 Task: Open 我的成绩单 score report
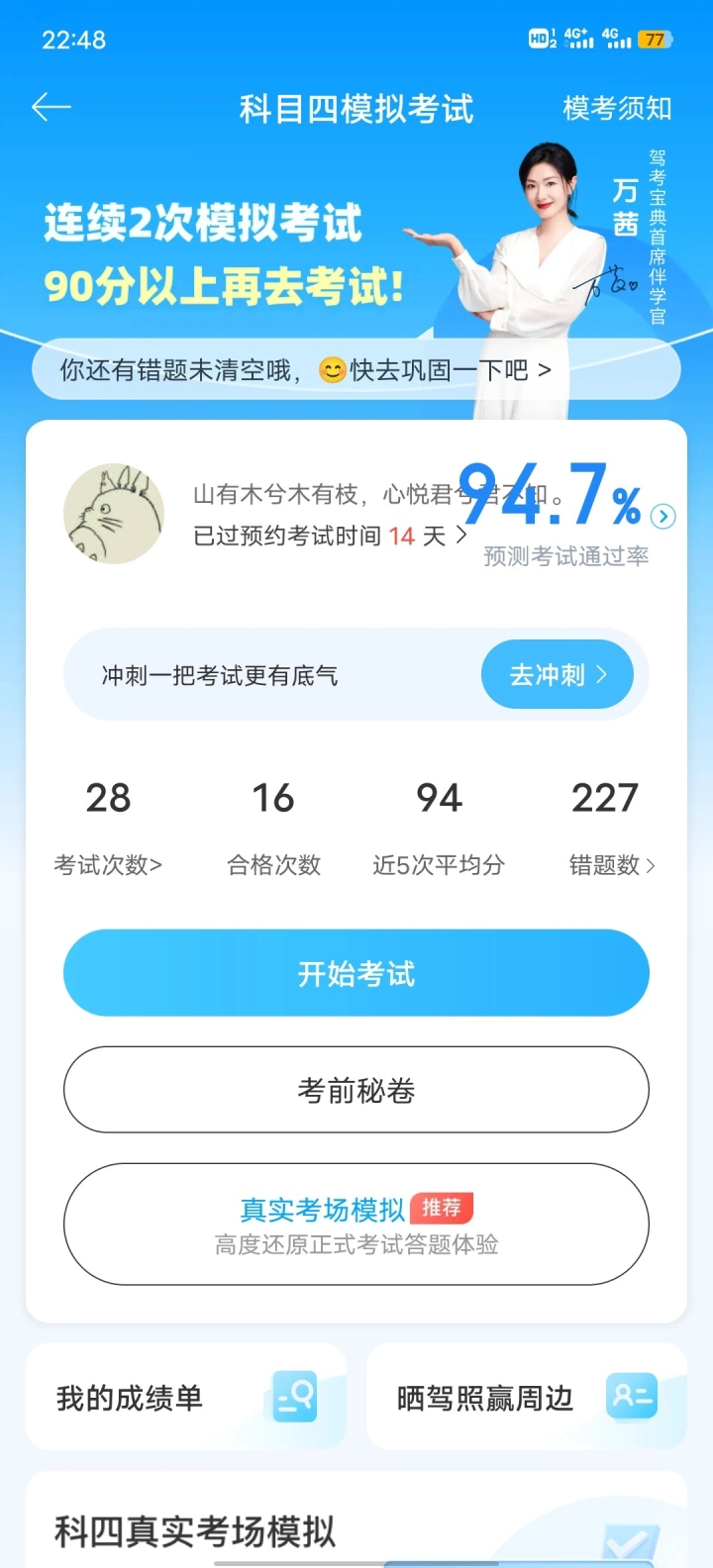(x=186, y=1397)
